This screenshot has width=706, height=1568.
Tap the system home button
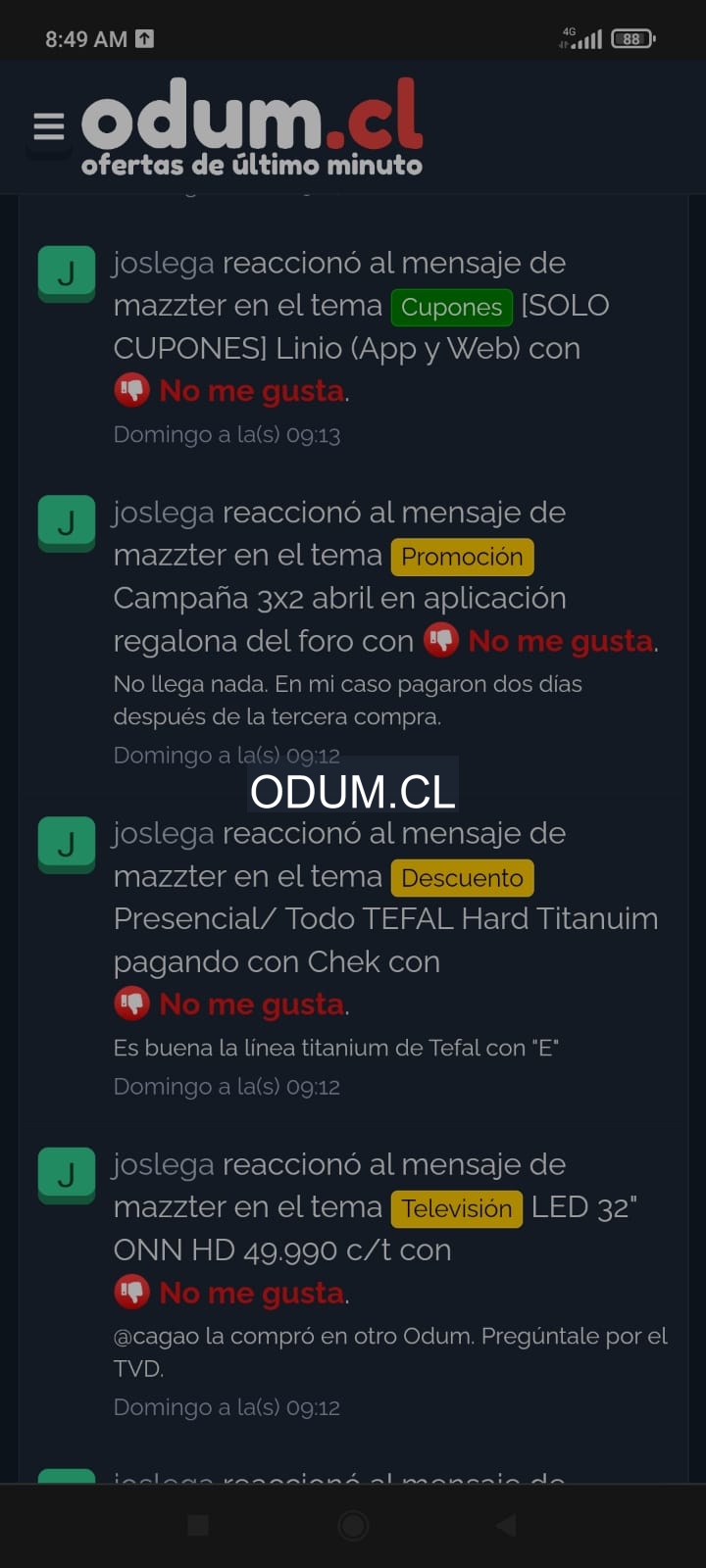[353, 1525]
